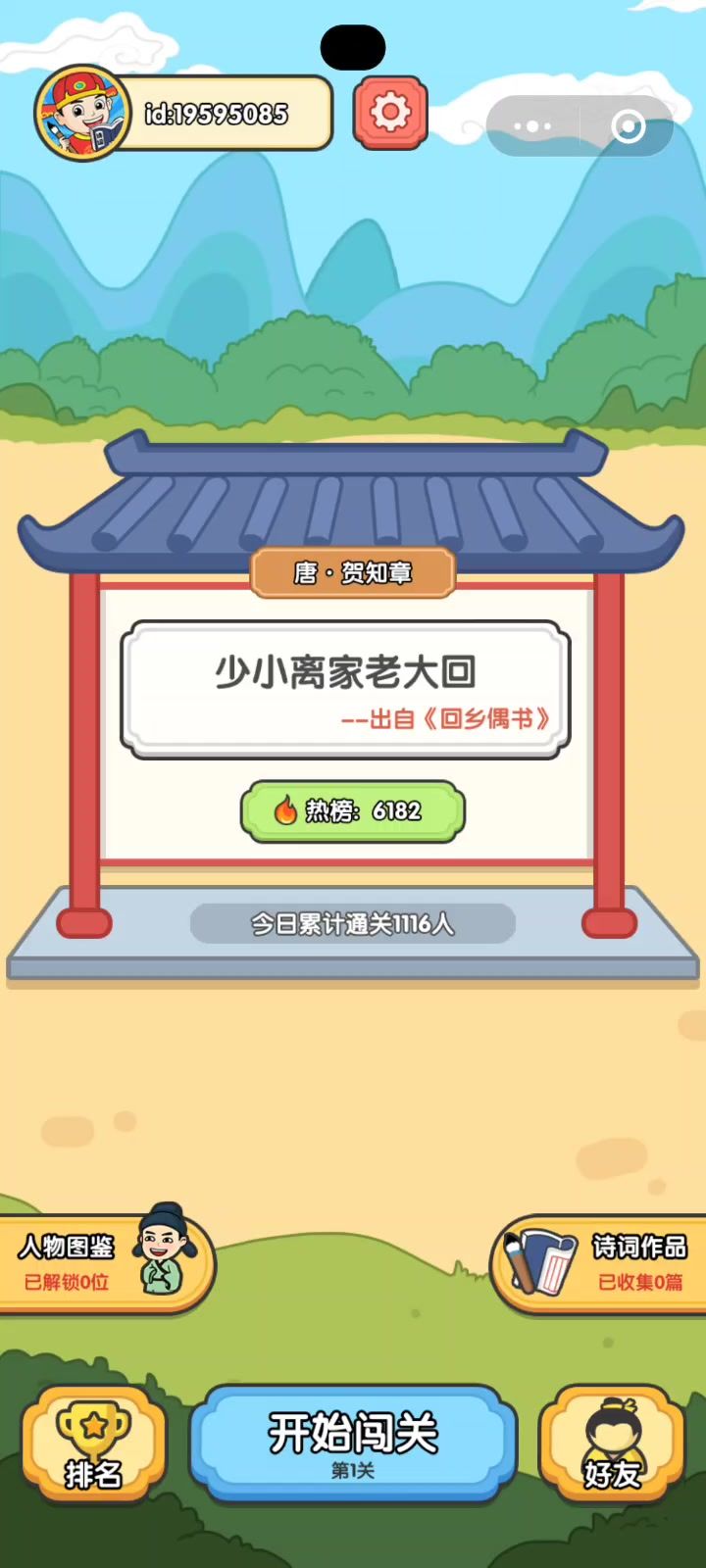Close the mini program via circle icon
The height and width of the screenshot is (1568, 706).
(x=628, y=126)
